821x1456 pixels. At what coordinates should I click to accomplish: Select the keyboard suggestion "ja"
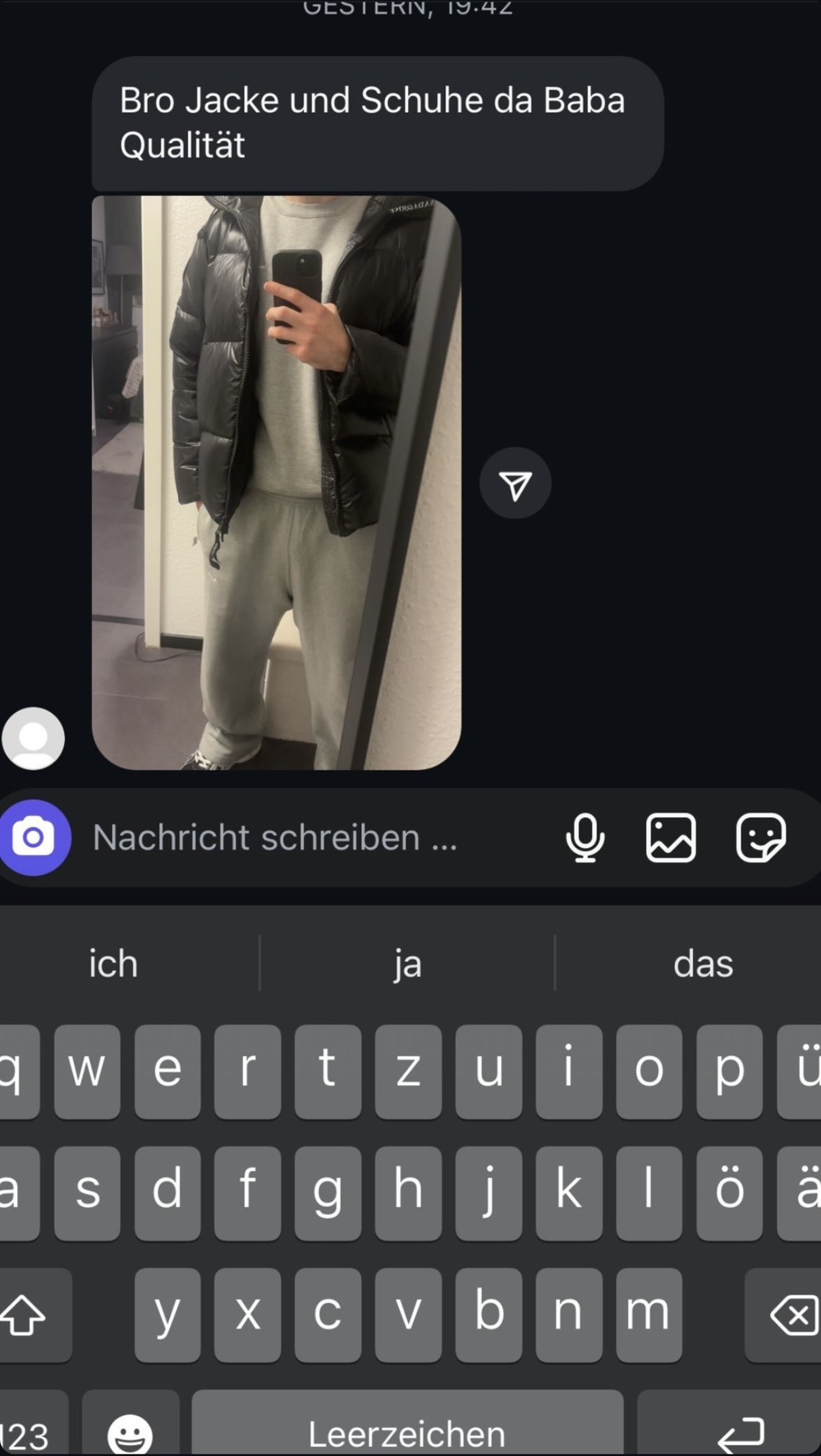click(407, 963)
